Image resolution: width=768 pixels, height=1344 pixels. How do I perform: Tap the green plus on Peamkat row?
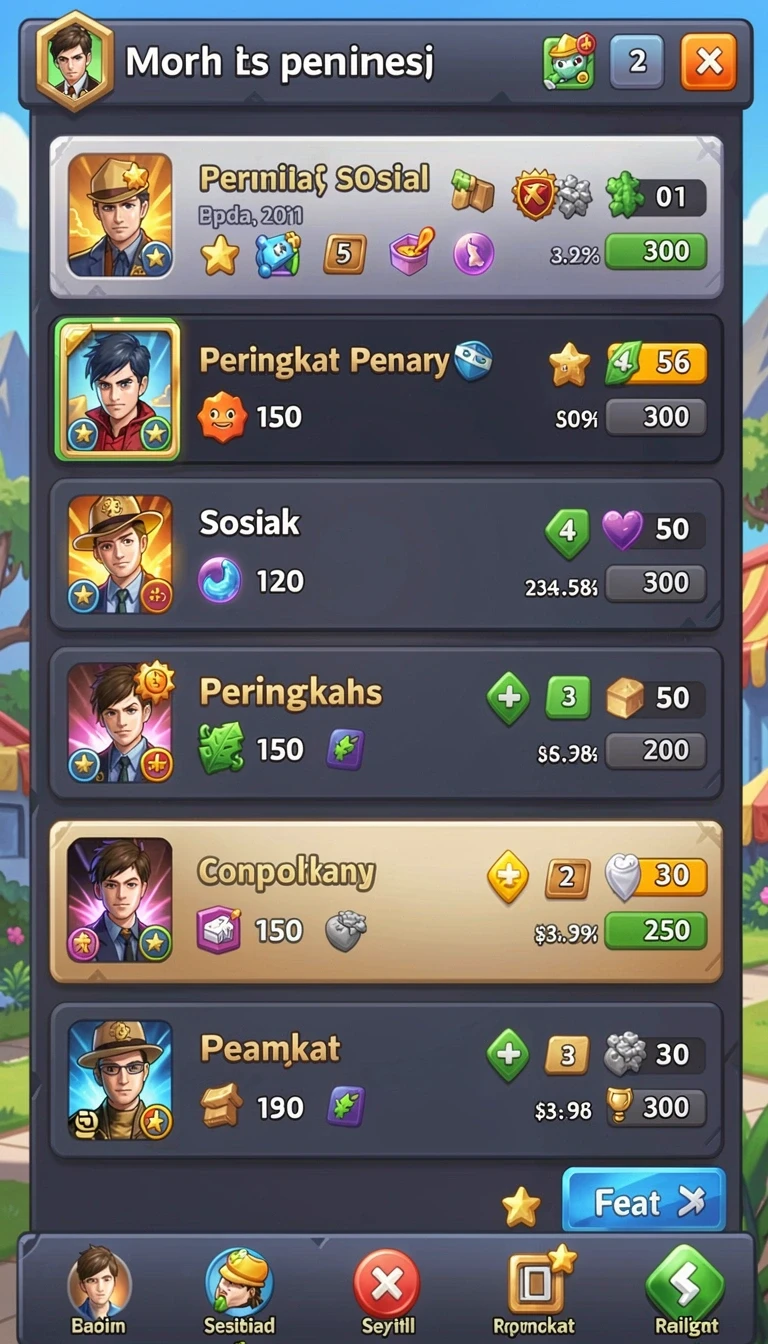pyautogui.click(x=508, y=1054)
